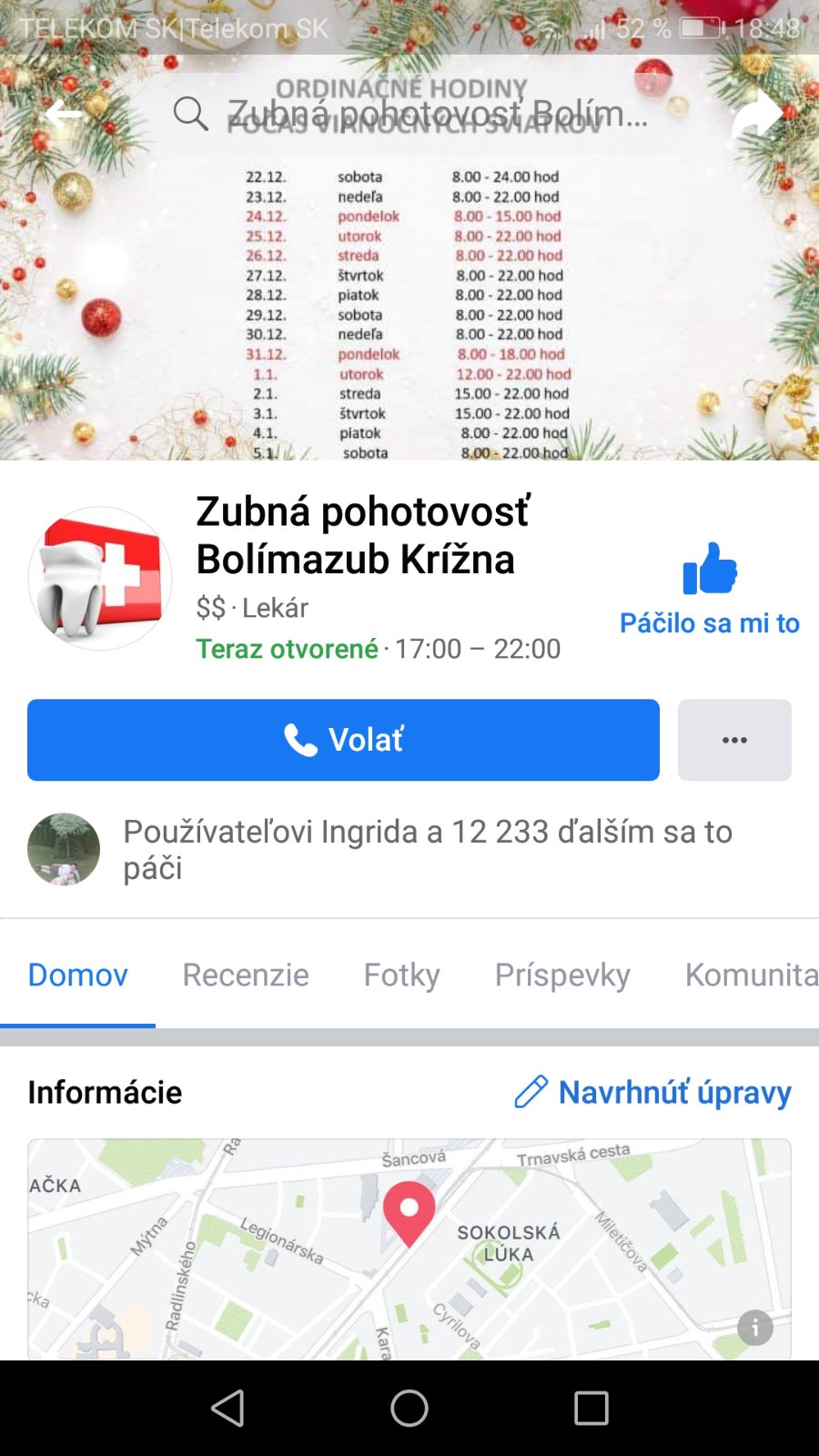Share this page via arrow icon

757,114
